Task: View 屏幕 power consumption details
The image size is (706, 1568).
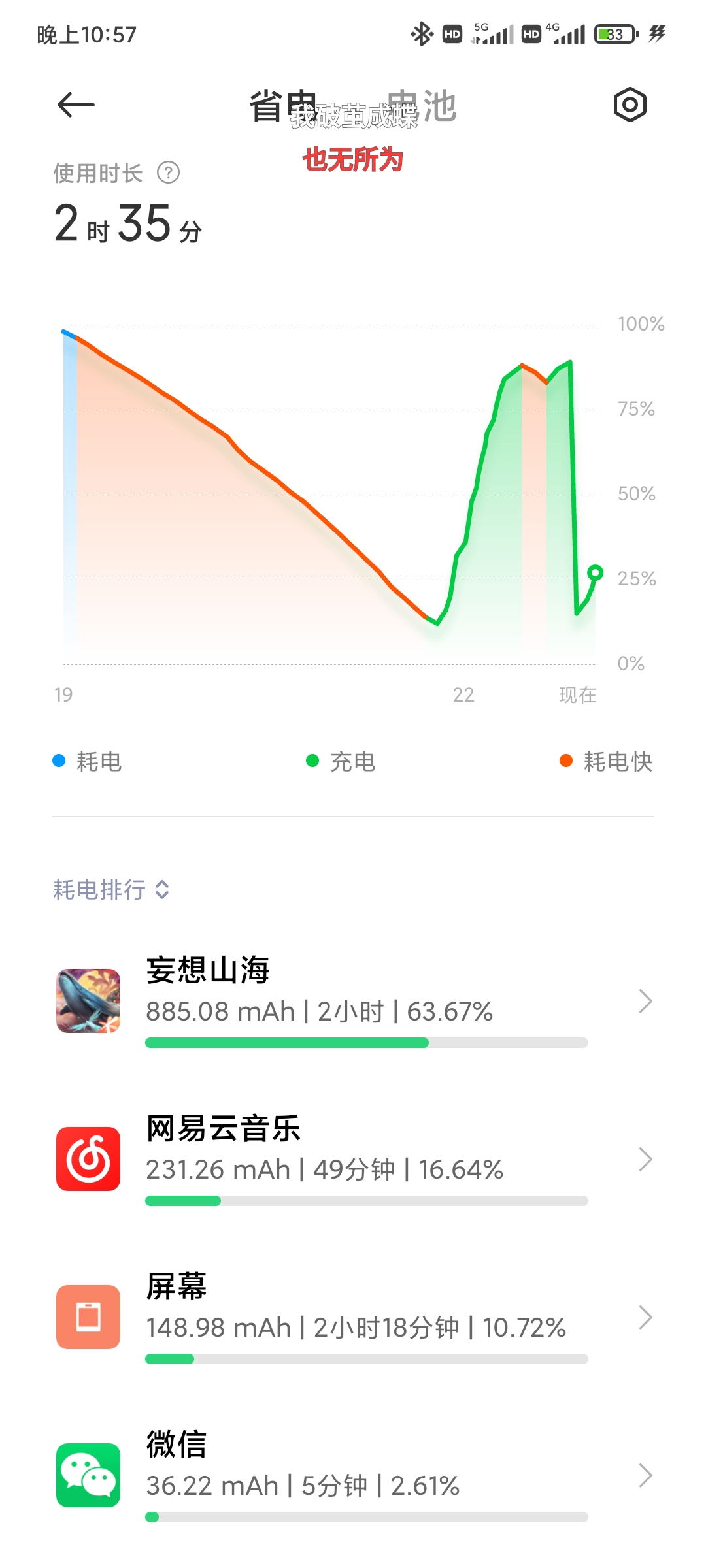Action: [353, 1317]
